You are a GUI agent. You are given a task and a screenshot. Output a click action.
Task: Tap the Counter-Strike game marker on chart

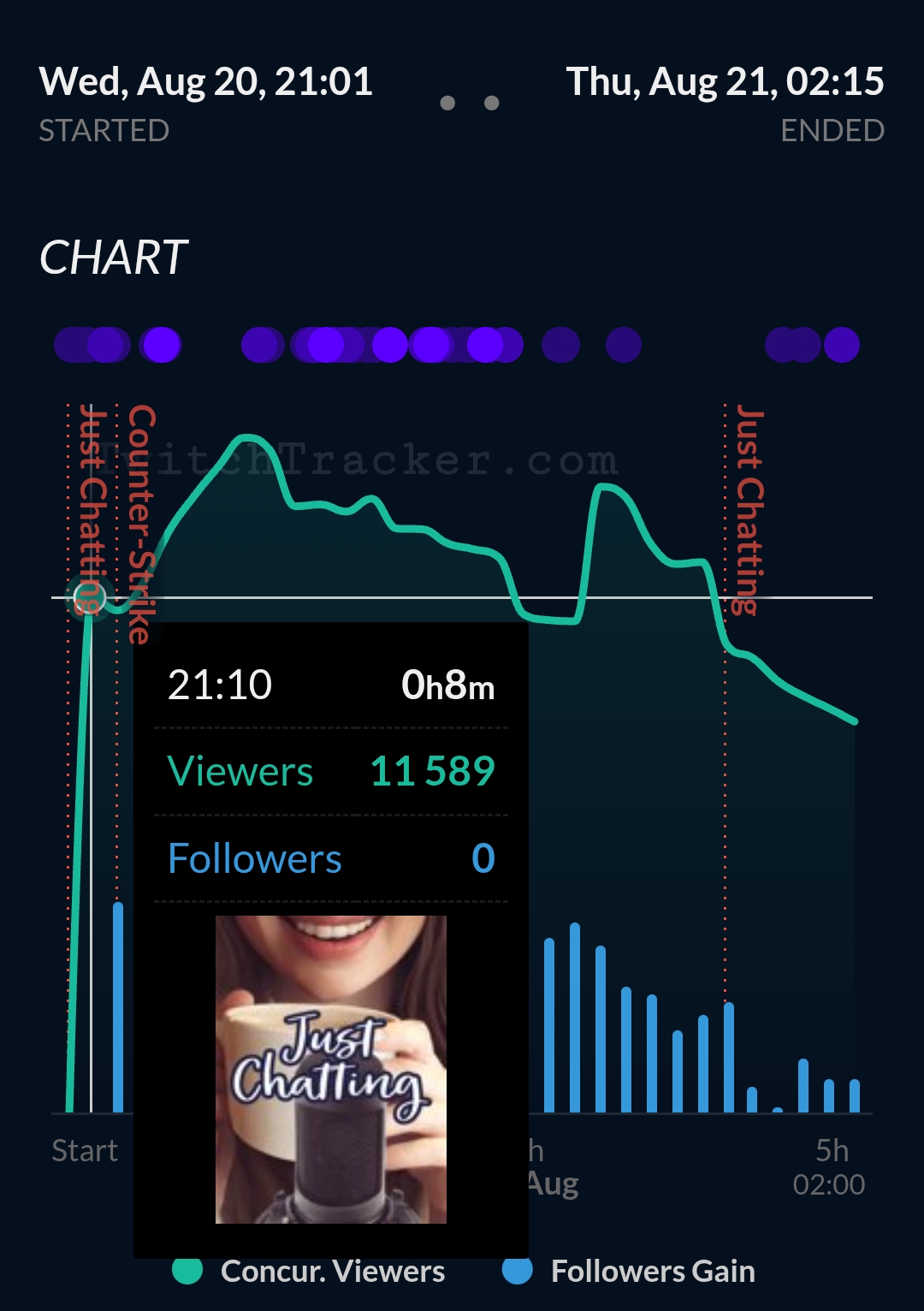coord(141,524)
